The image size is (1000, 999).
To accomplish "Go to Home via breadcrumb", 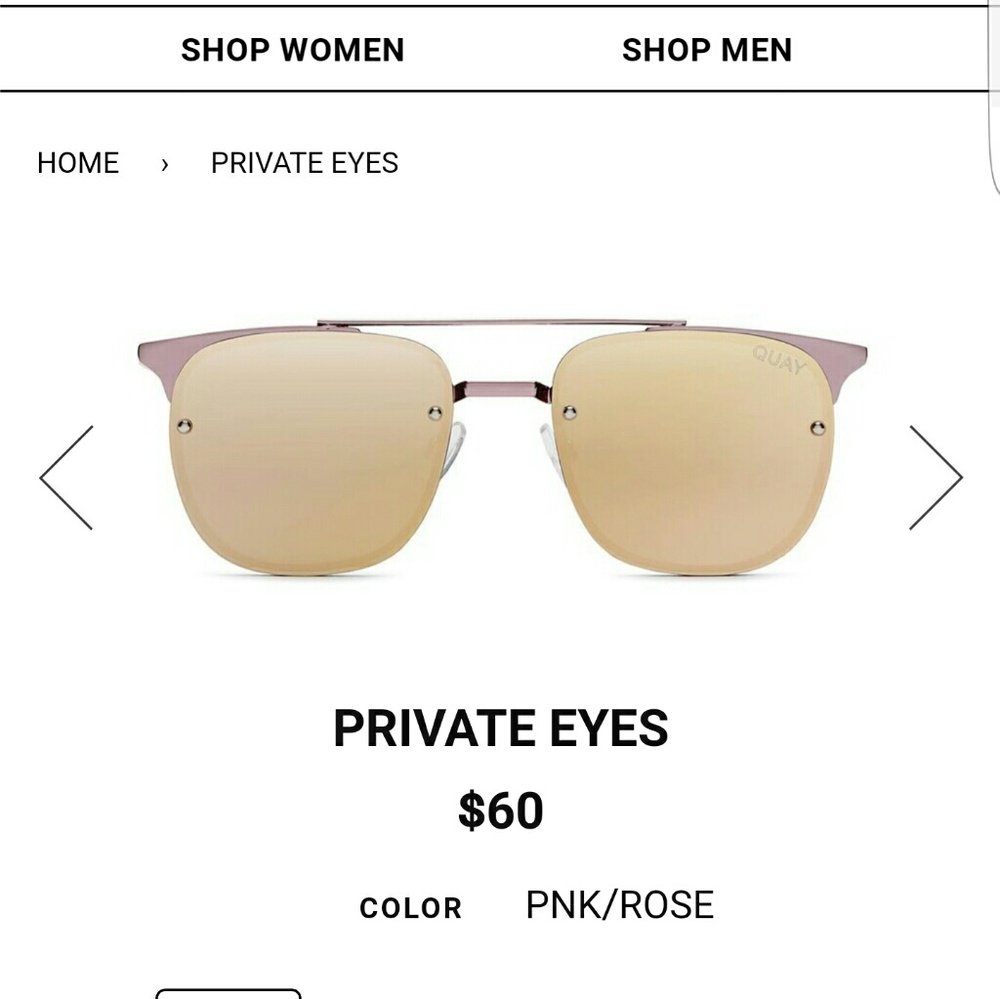I will click(78, 163).
